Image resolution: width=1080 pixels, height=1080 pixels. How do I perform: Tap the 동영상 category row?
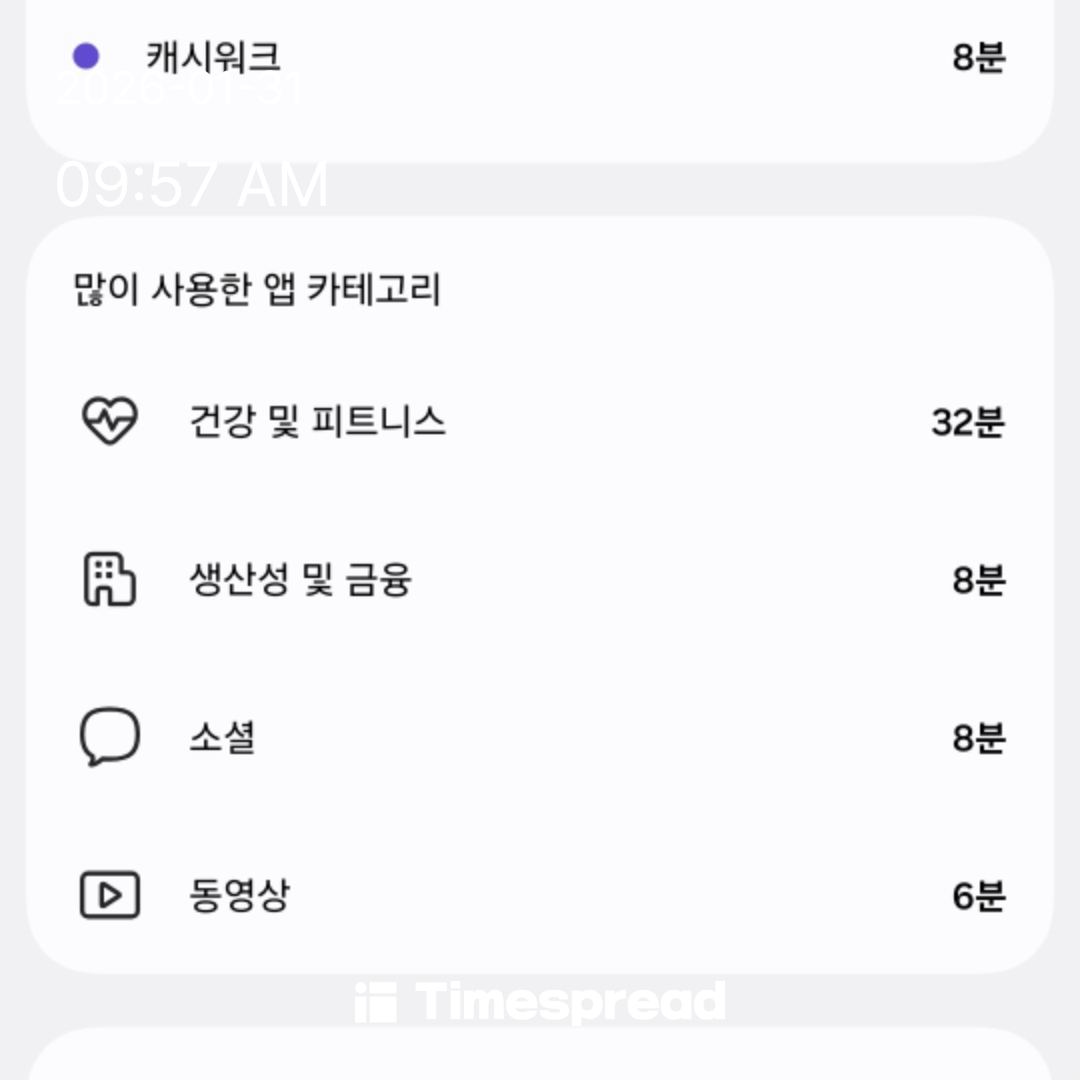[540, 895]
